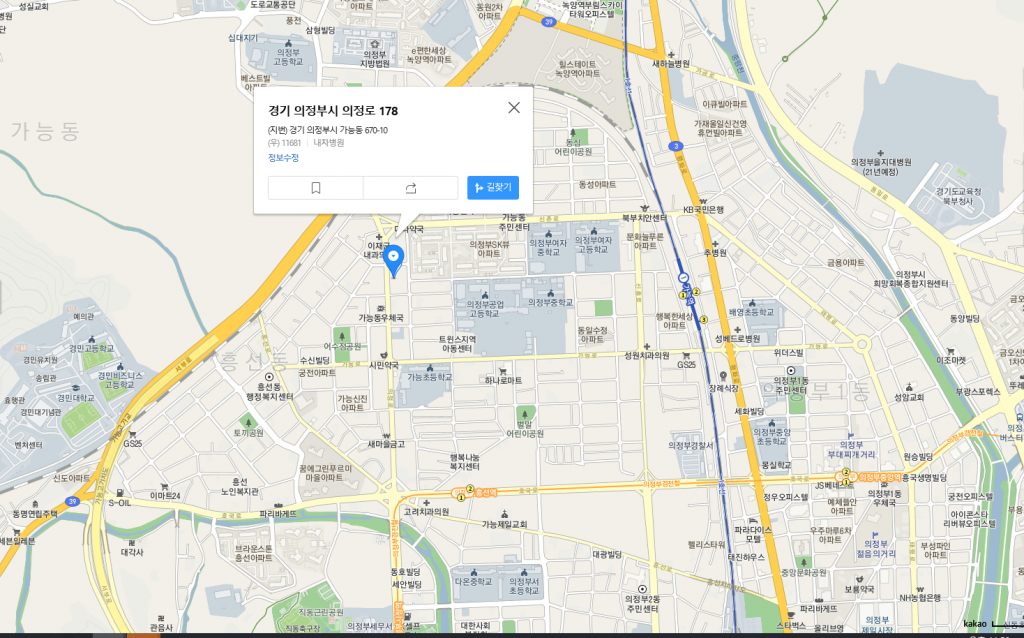Tap the 길찾기 directions button
Screen dimensions: 1024x638
pyautogui.click(x=493, y=188)
